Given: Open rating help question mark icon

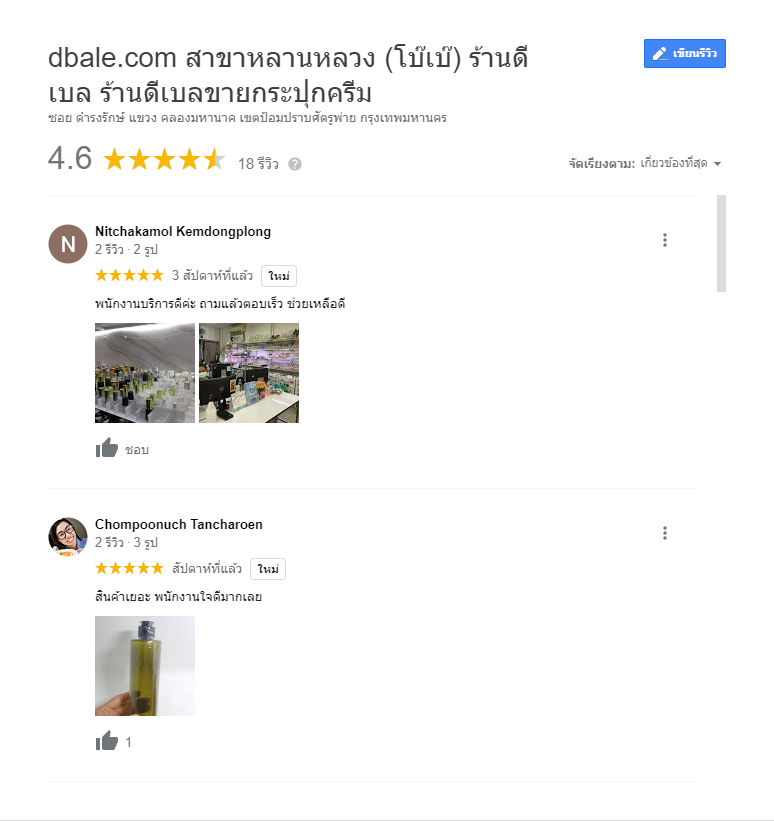Looking at the screenshot, I should point(295,164).
